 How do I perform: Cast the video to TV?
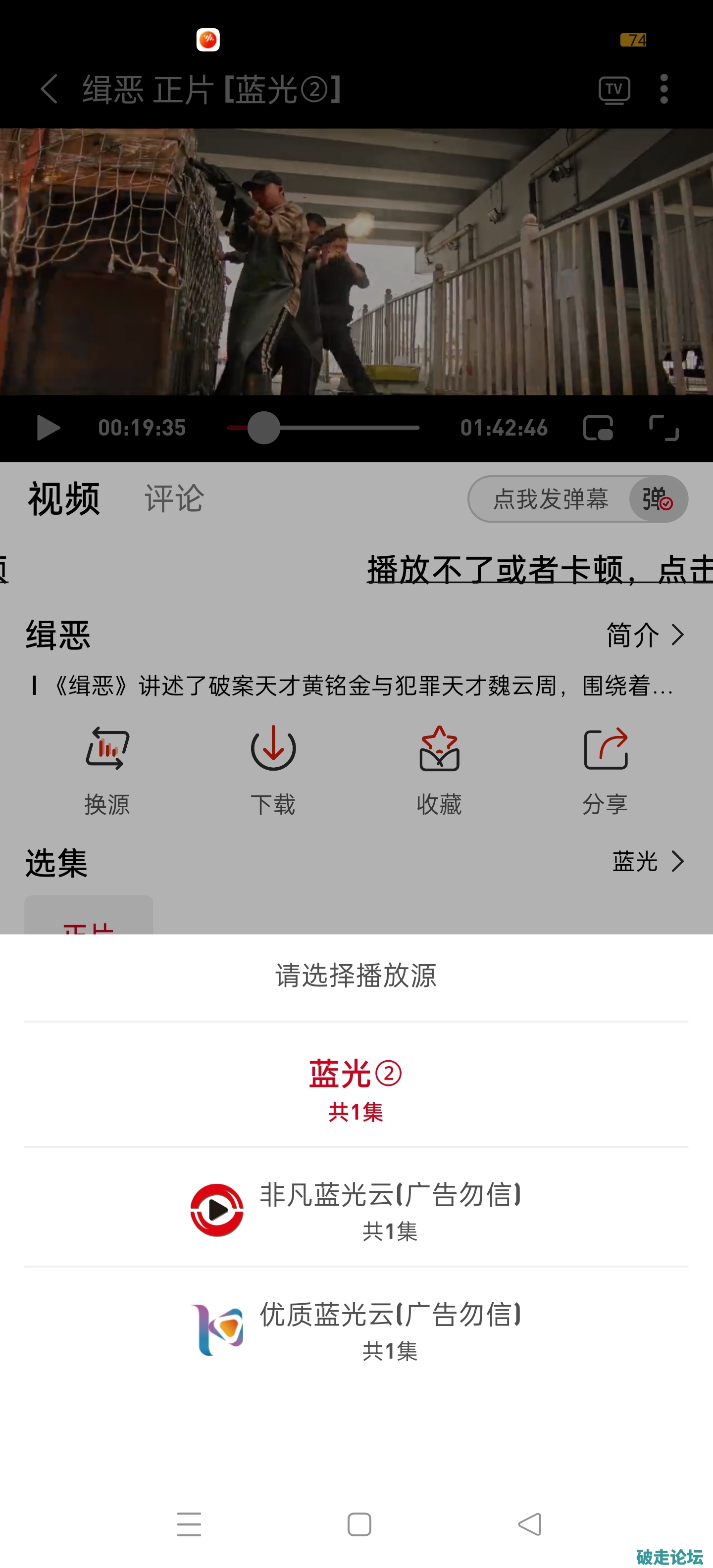click(614, 90)
